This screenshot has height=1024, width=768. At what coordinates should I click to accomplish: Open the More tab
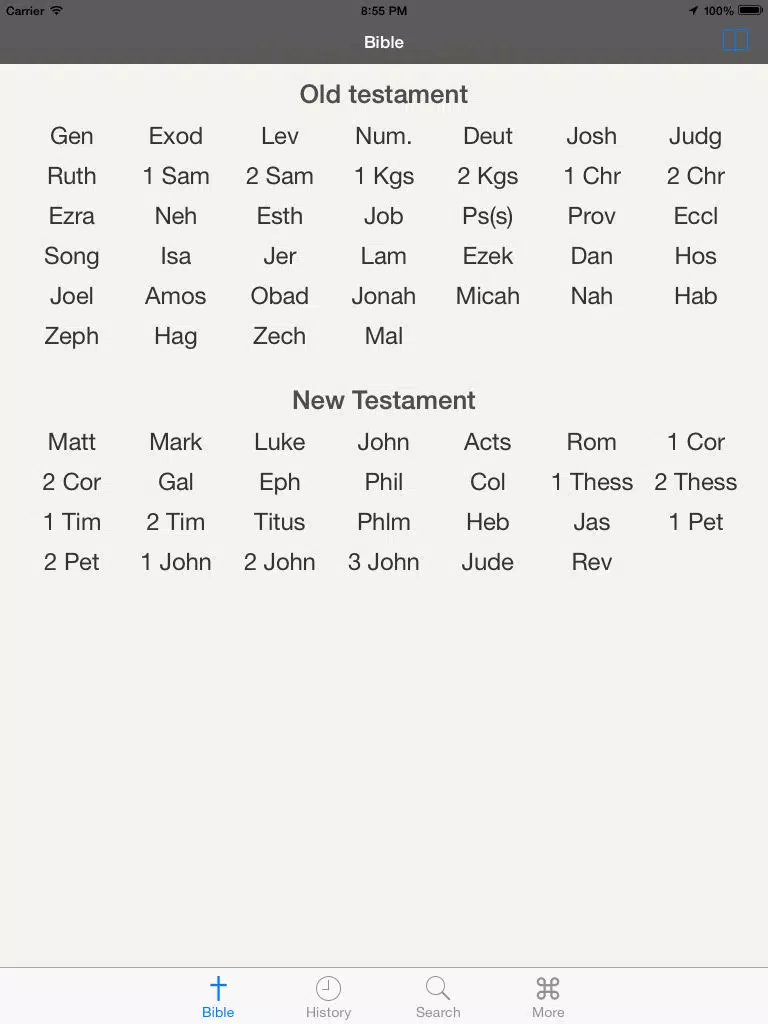[548, 997]
